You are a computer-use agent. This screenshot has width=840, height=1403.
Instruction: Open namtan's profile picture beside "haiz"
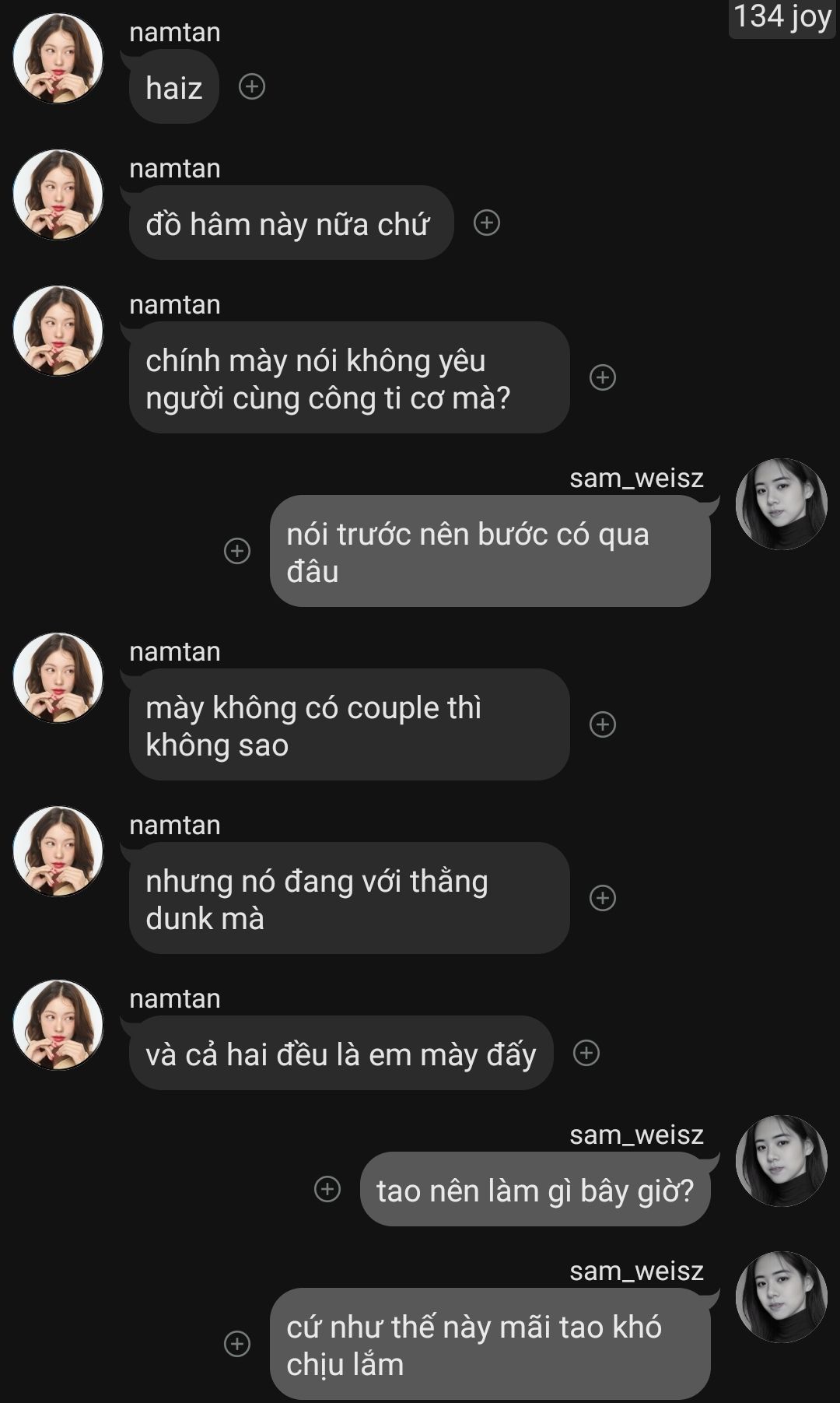coord(58,58)
